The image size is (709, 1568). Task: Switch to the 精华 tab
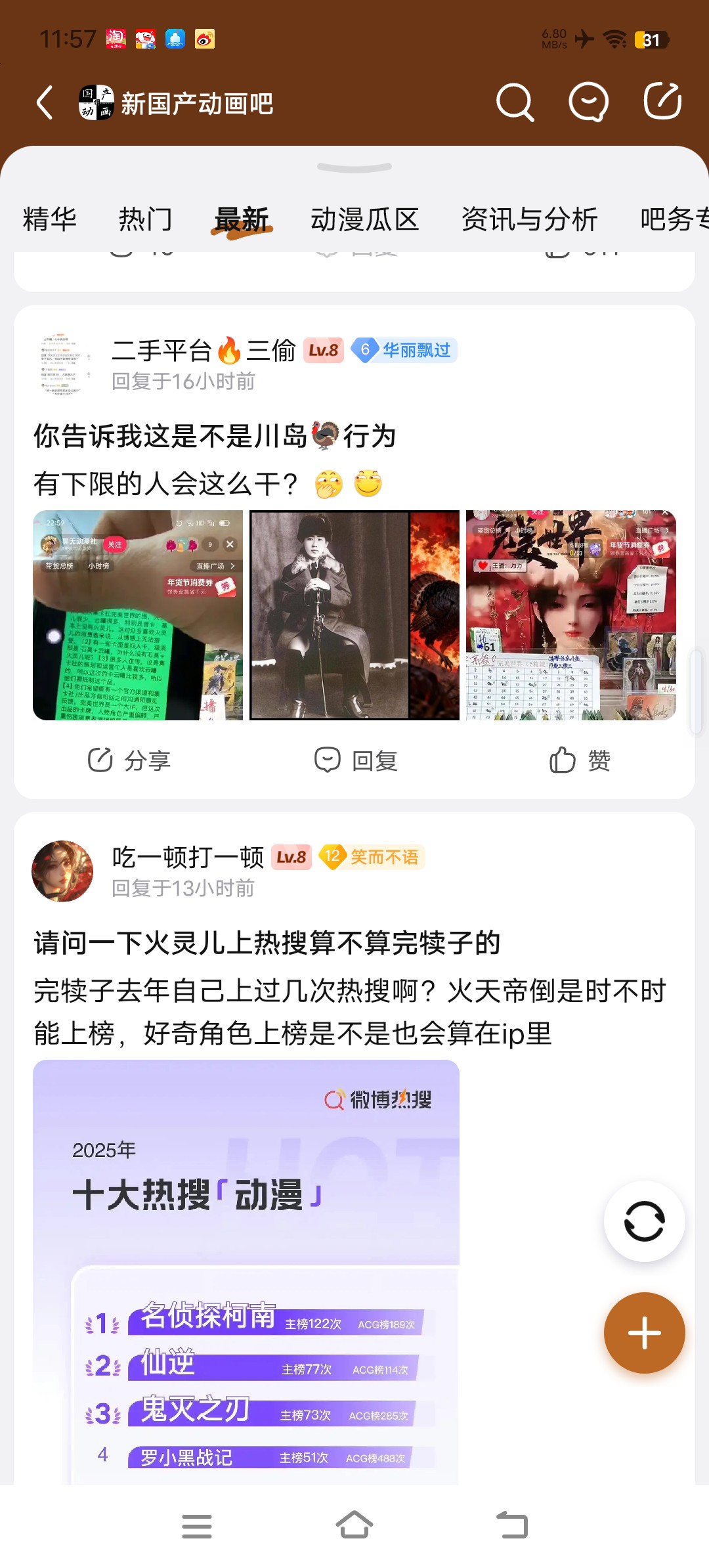pyautogui.click(x=50, y=219)
